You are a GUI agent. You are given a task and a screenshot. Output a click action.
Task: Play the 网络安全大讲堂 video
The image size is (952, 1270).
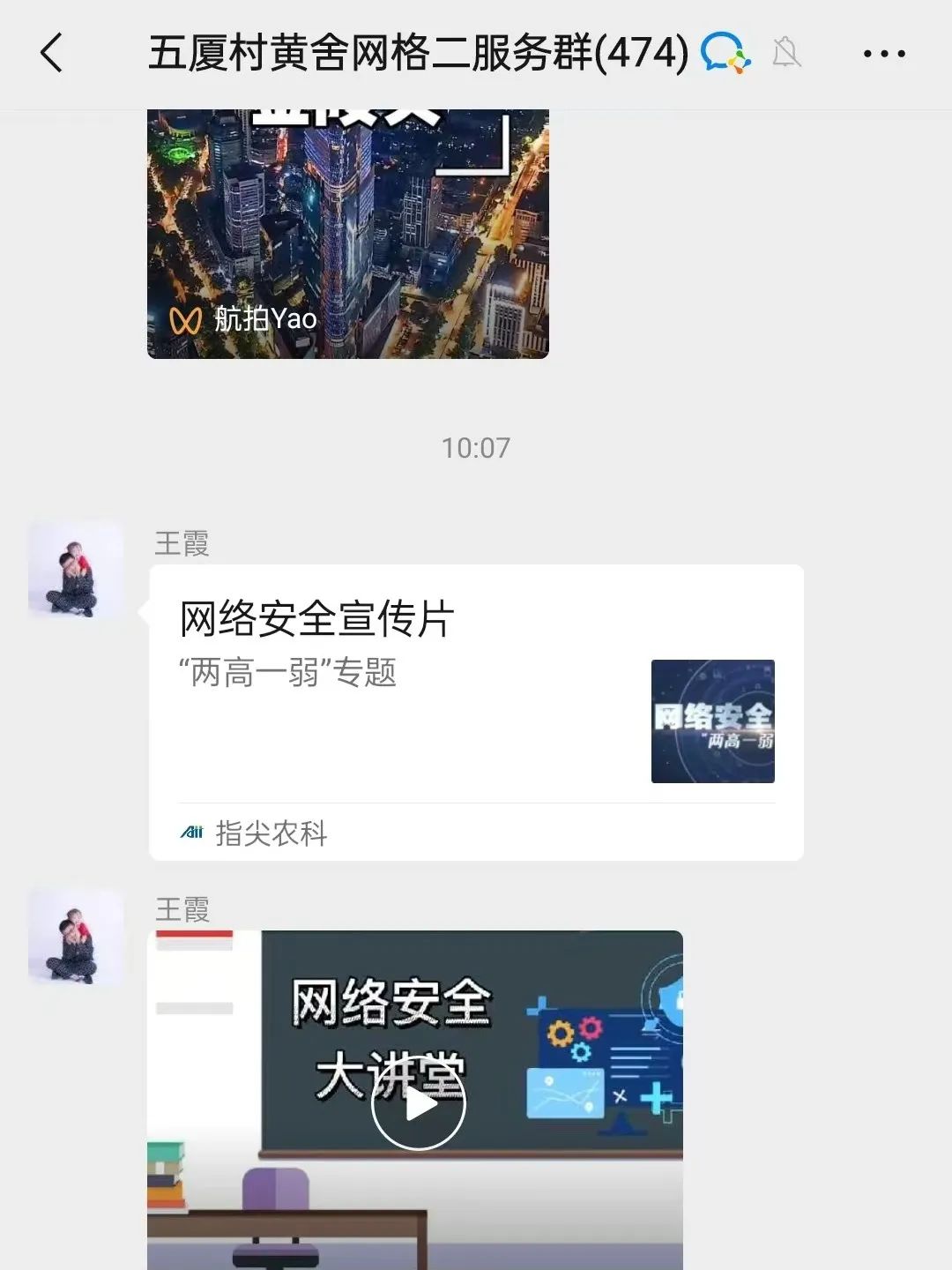click(x=418, y=1103)
